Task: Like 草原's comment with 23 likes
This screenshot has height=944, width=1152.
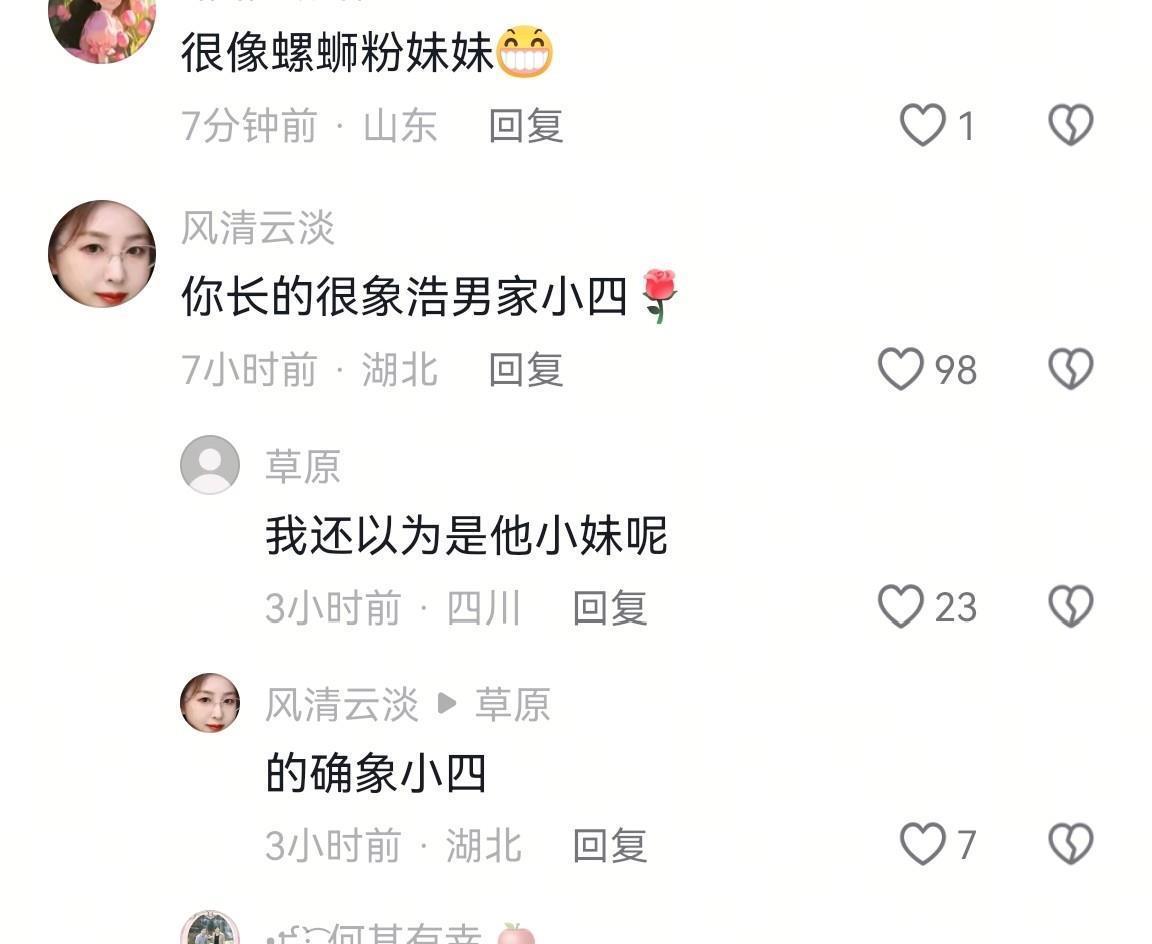Action: (900, 607)
